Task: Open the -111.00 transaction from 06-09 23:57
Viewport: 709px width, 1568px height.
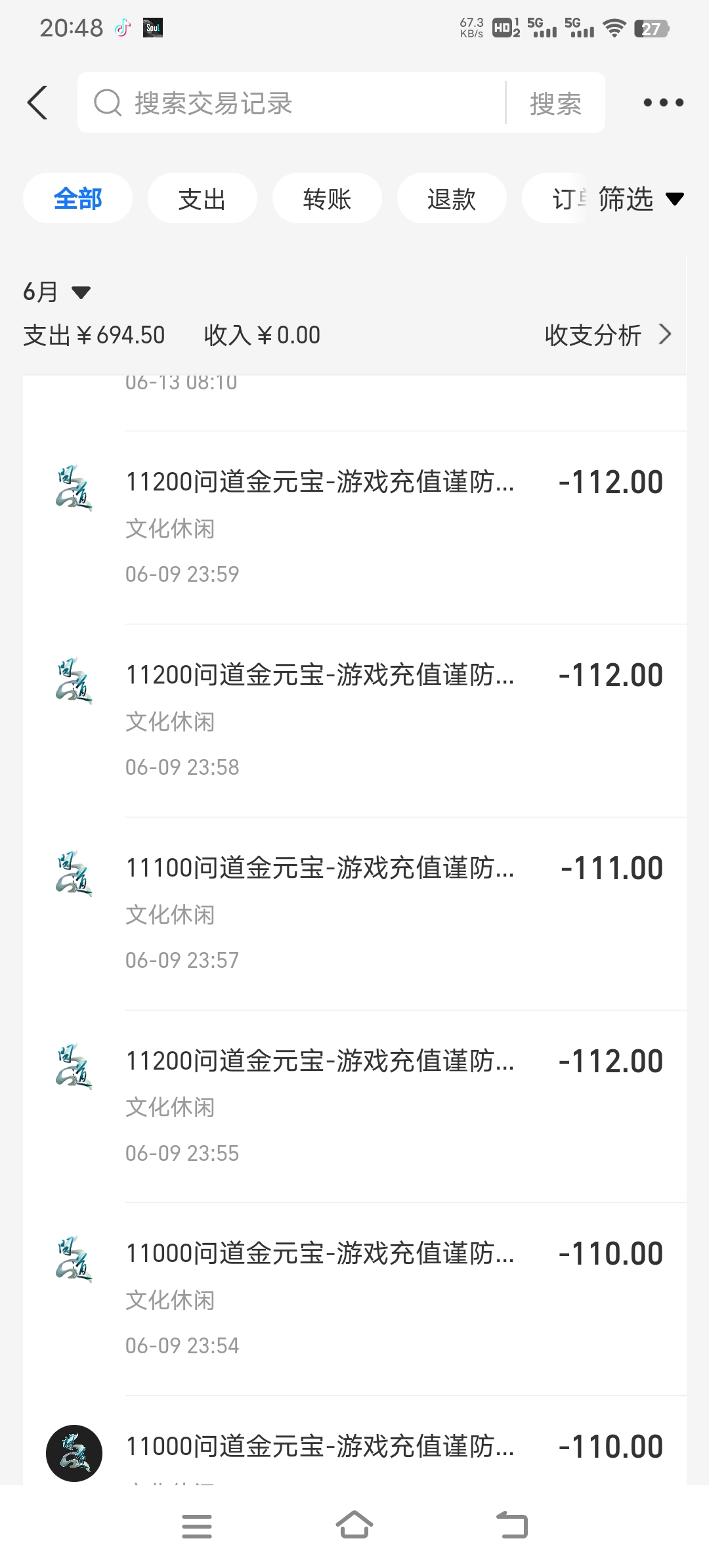Action: pos(354,913)
